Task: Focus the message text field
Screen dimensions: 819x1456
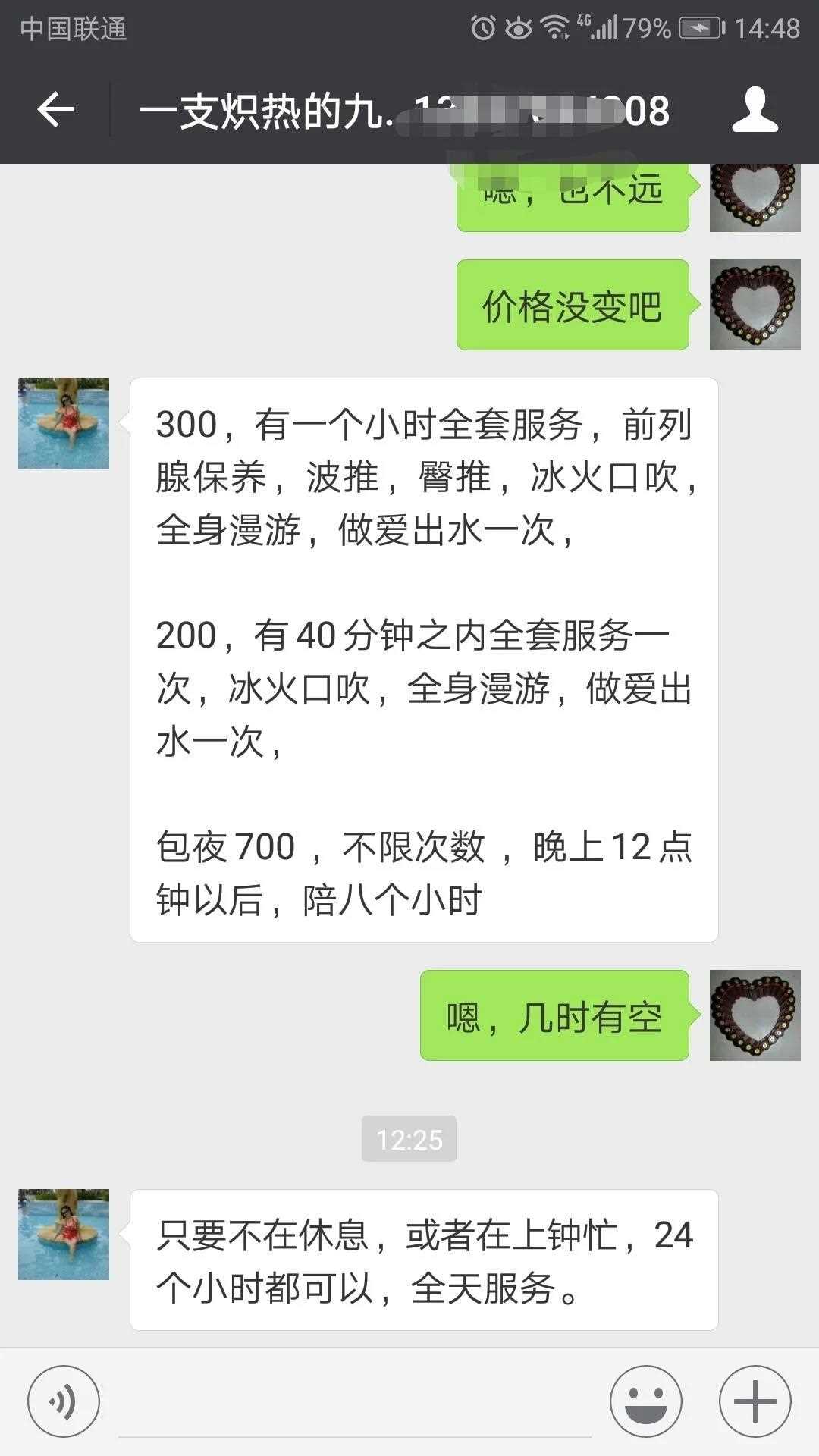Action: tap(355, 1403)
